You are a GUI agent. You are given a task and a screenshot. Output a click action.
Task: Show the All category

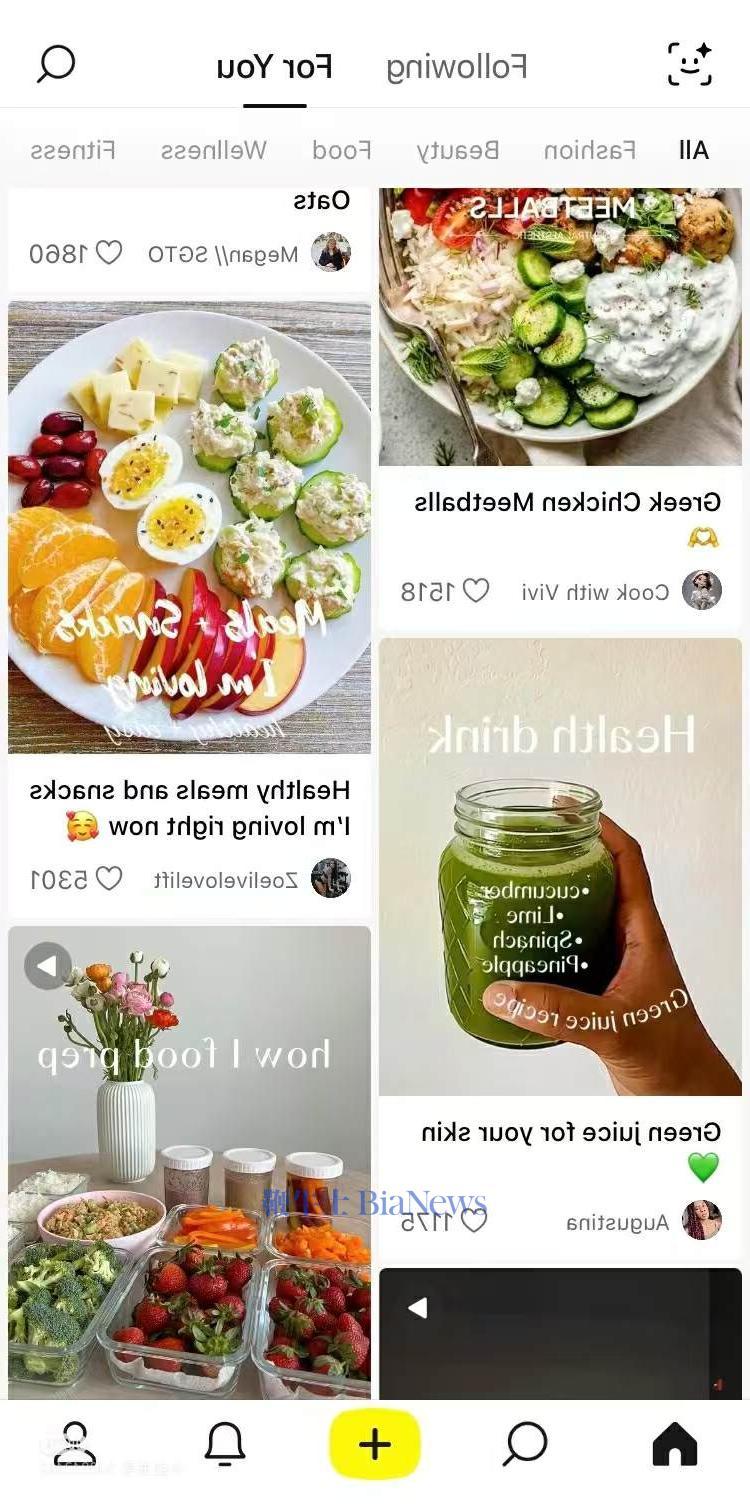(693, 150)
